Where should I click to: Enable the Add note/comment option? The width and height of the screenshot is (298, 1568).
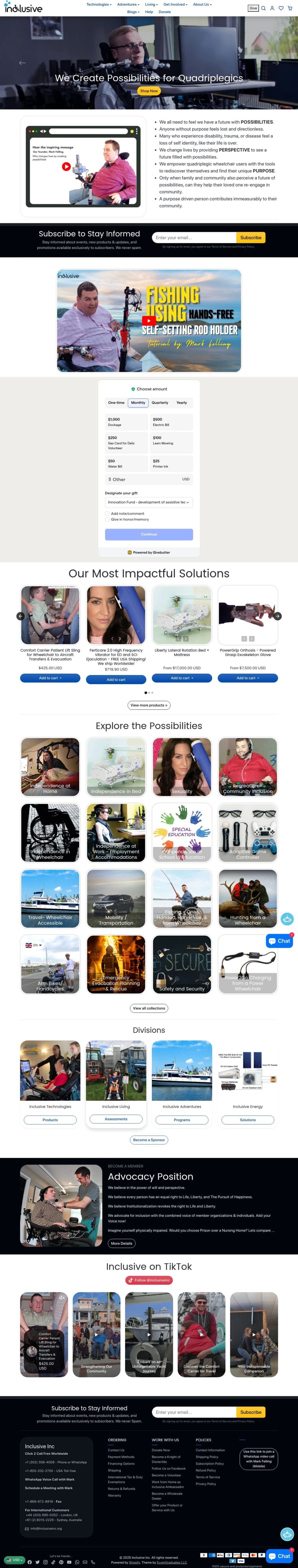(107, 514)
